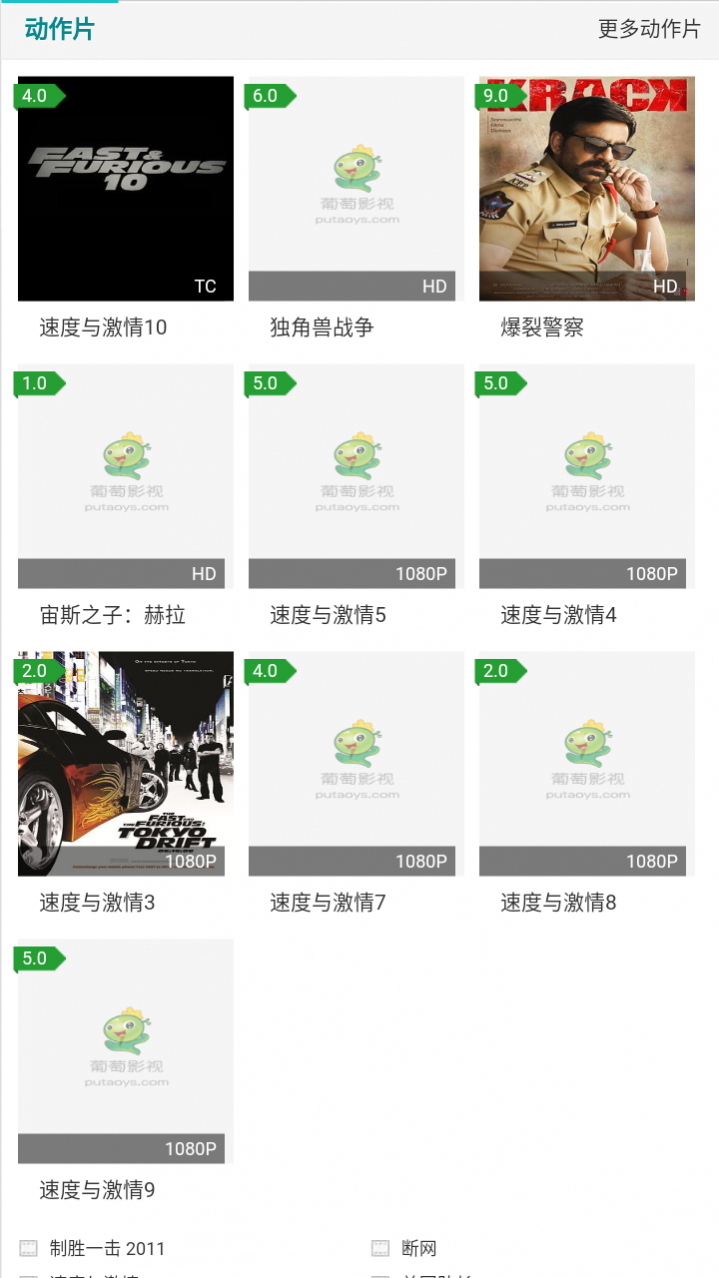
Task: Choose the 速度与激情7 movie
Action: pyautogui.click(x=356, y=764)
